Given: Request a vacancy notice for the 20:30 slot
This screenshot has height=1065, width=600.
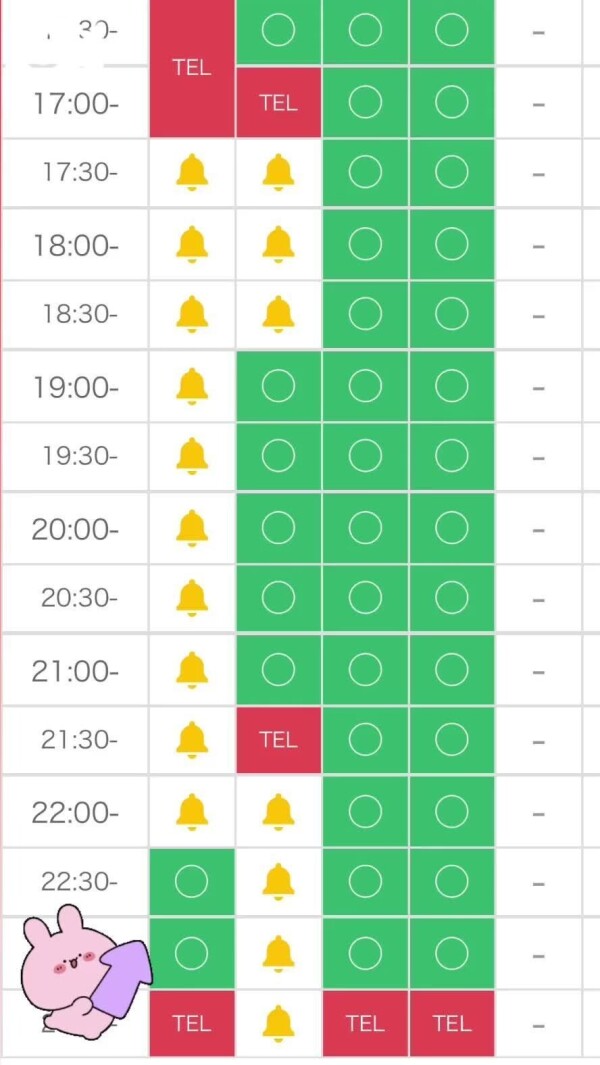Looking at the screenshot, I should point(192,598).
